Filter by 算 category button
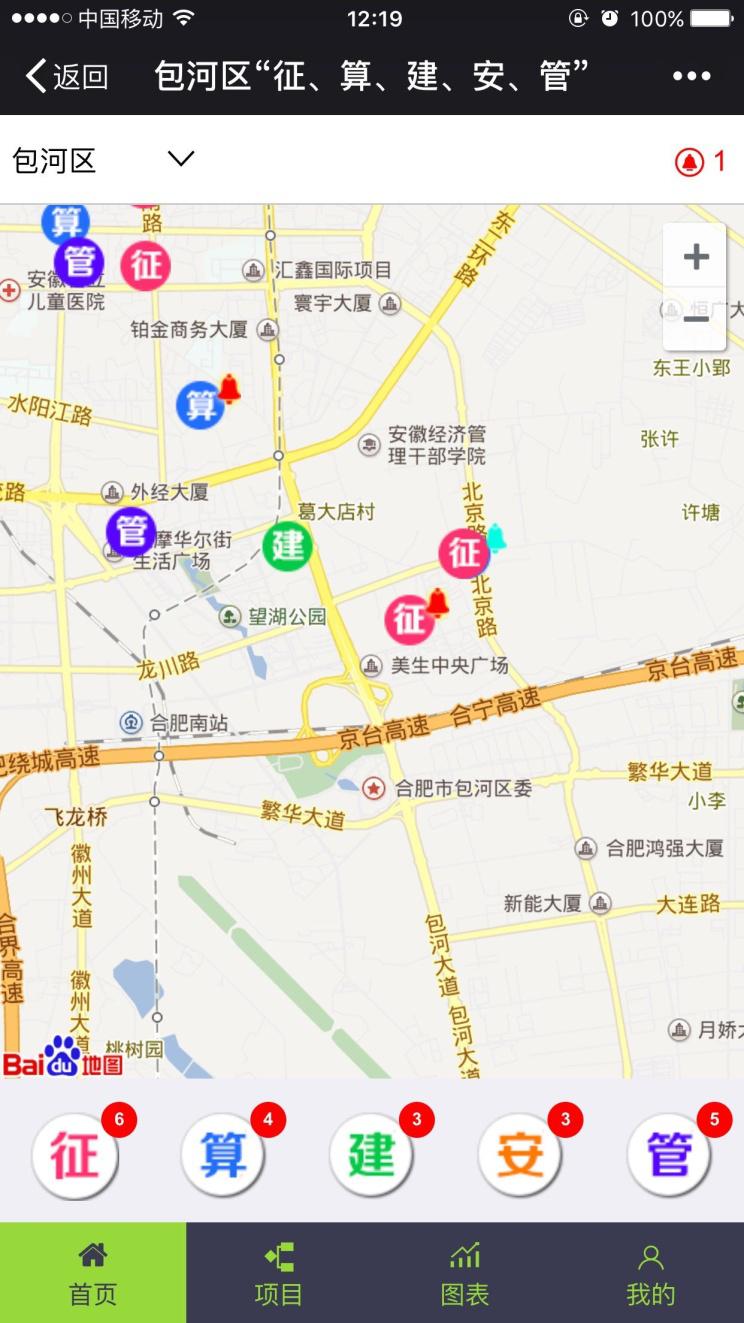The image size is (744, 1323). (x=224, y=1155)
